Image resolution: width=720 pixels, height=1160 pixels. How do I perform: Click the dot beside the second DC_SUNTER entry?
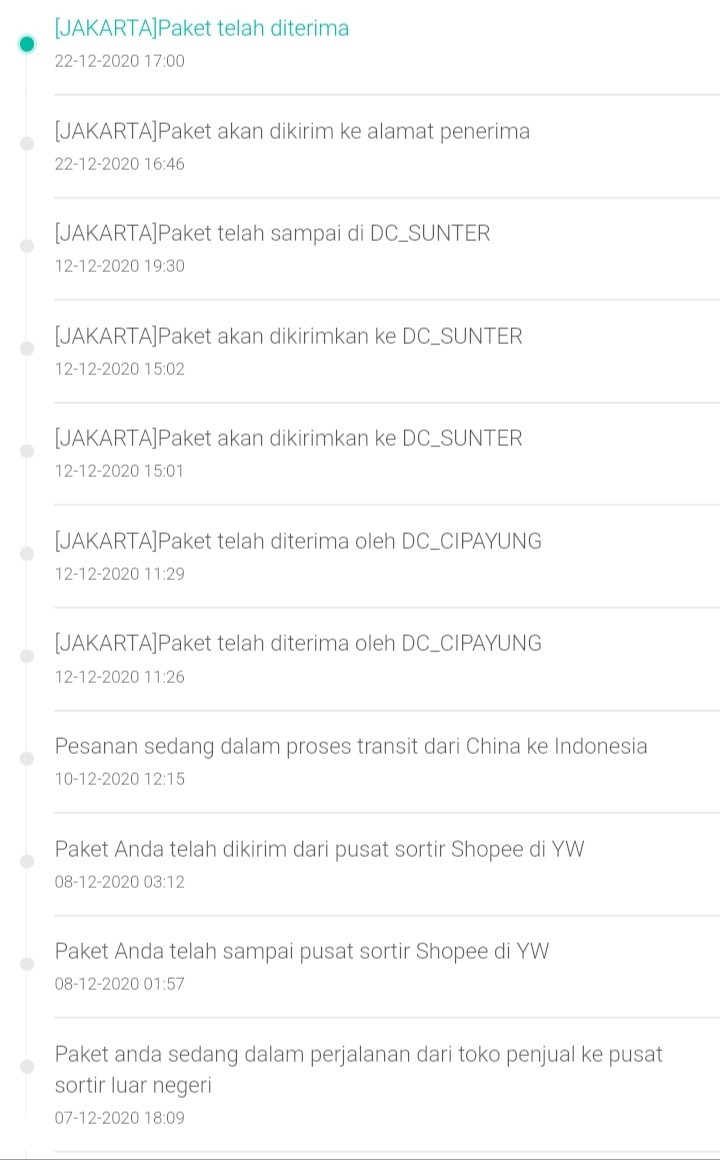coord(25,451)
